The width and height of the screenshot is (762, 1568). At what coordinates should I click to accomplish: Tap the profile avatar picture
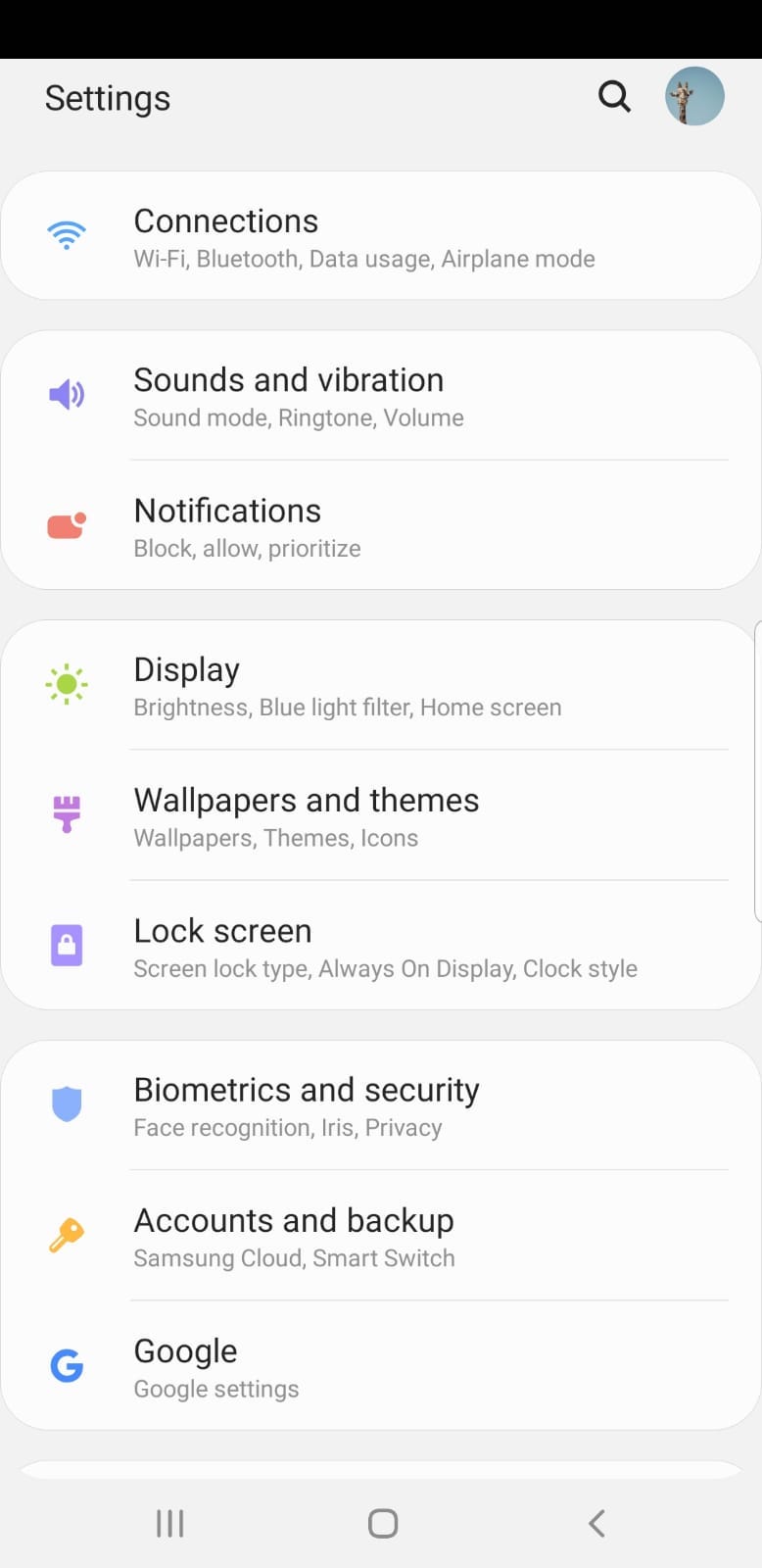(694, 97)
